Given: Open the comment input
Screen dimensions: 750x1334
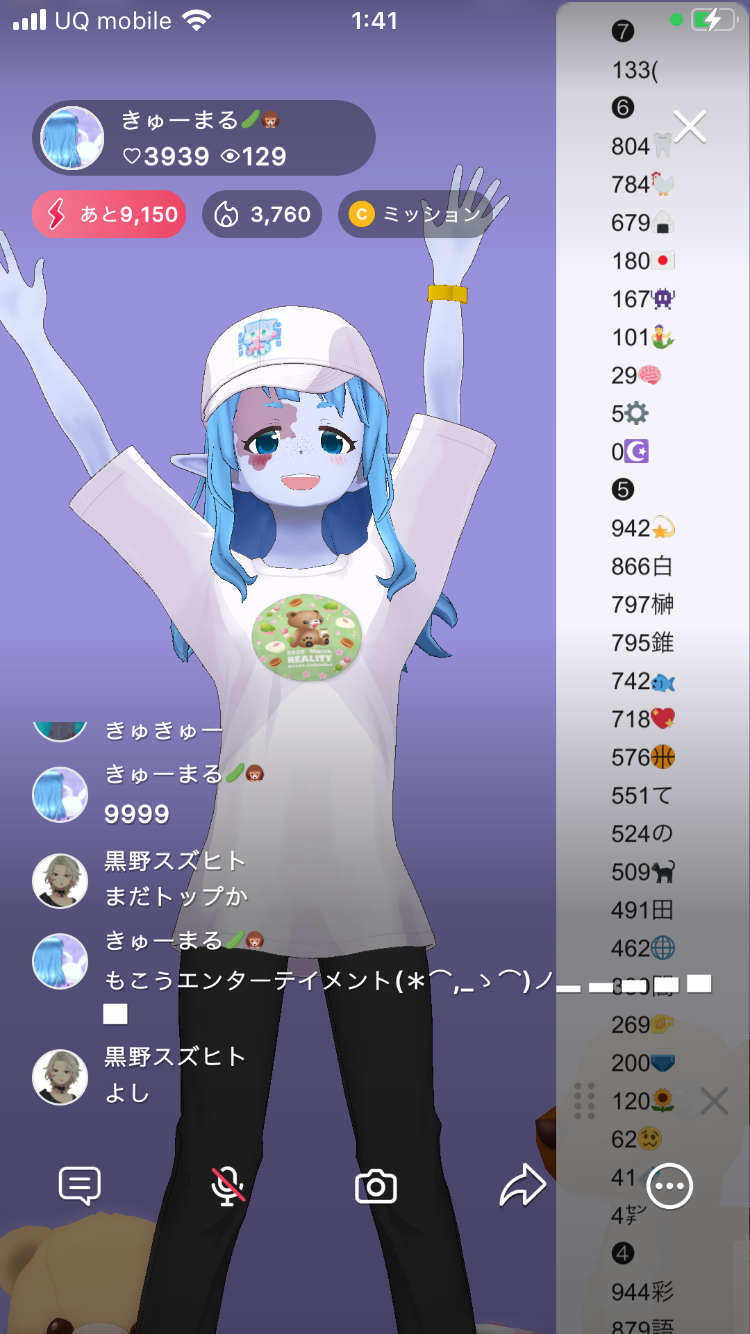Looking at the screenshot, I should 80,1186.
